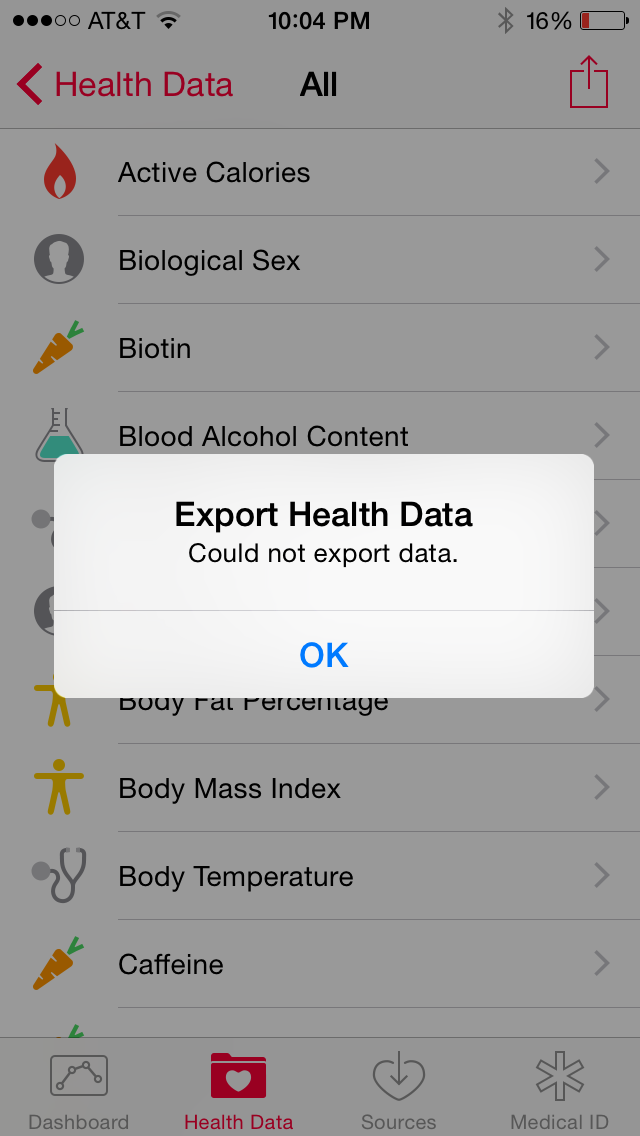Open Body Temperature

coord(320,876)
